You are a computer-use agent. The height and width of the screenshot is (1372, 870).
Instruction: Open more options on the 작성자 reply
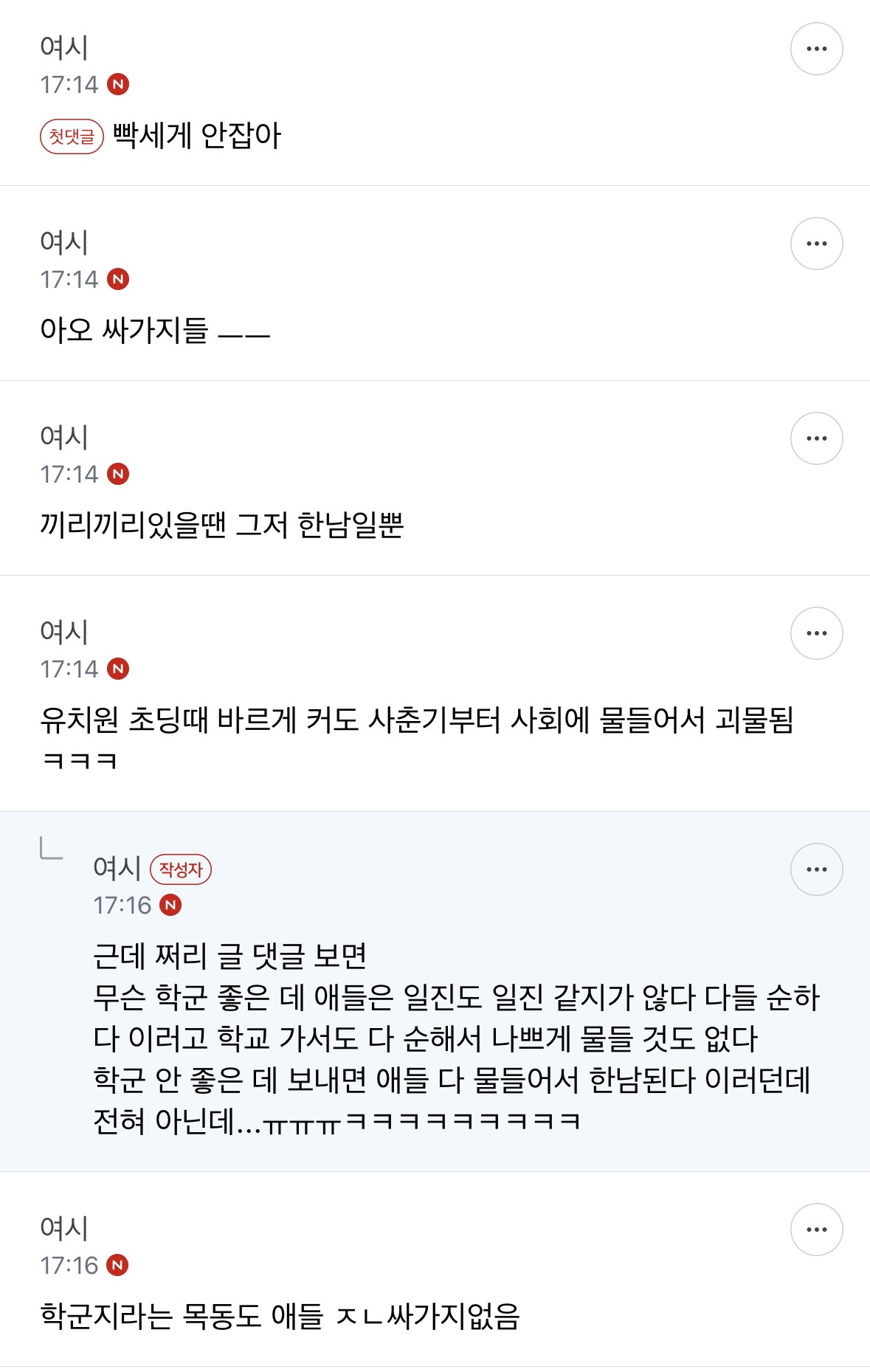pos(816,869)
